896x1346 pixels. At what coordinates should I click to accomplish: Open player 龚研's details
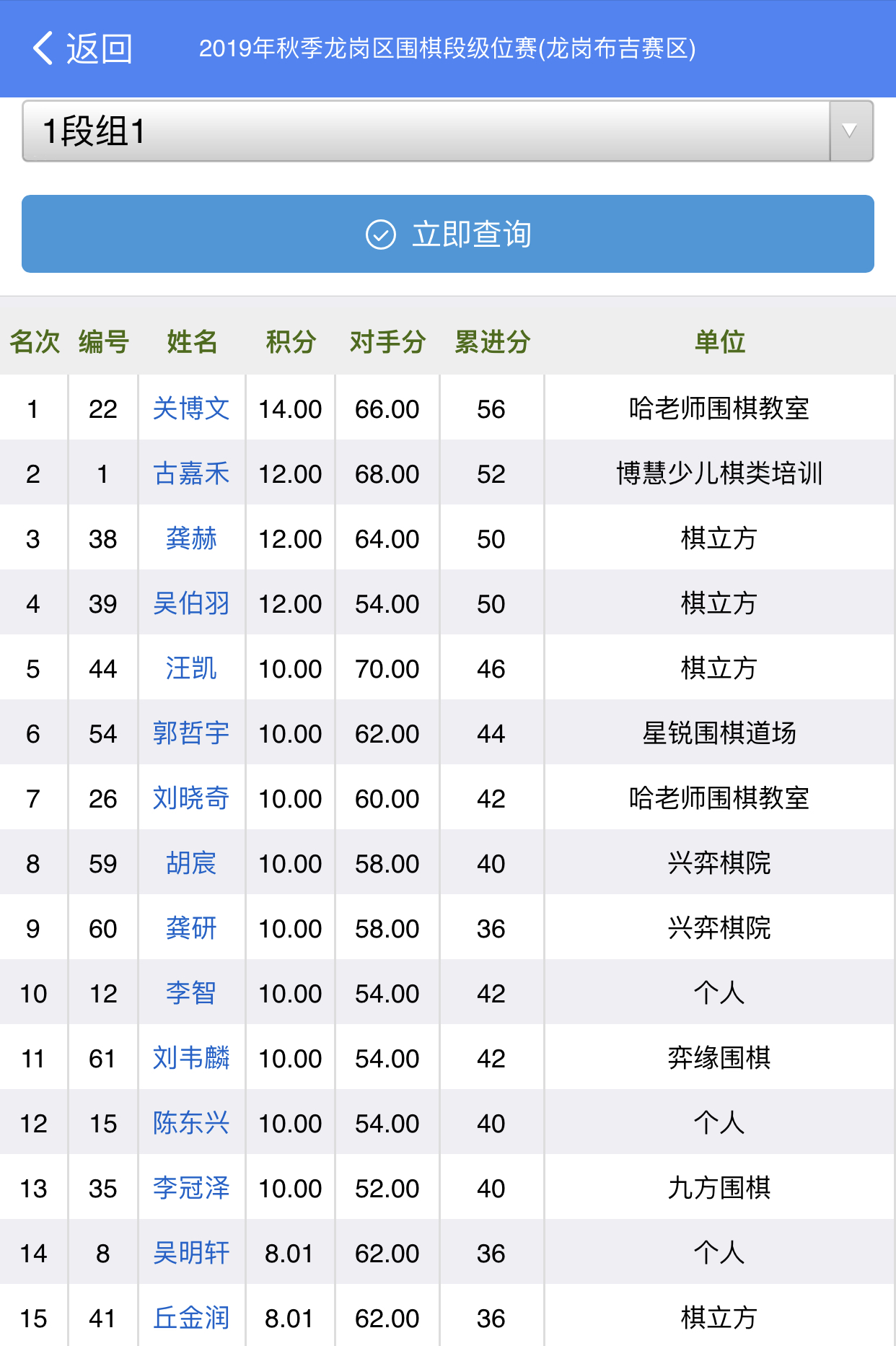click(x=191, y=928)
